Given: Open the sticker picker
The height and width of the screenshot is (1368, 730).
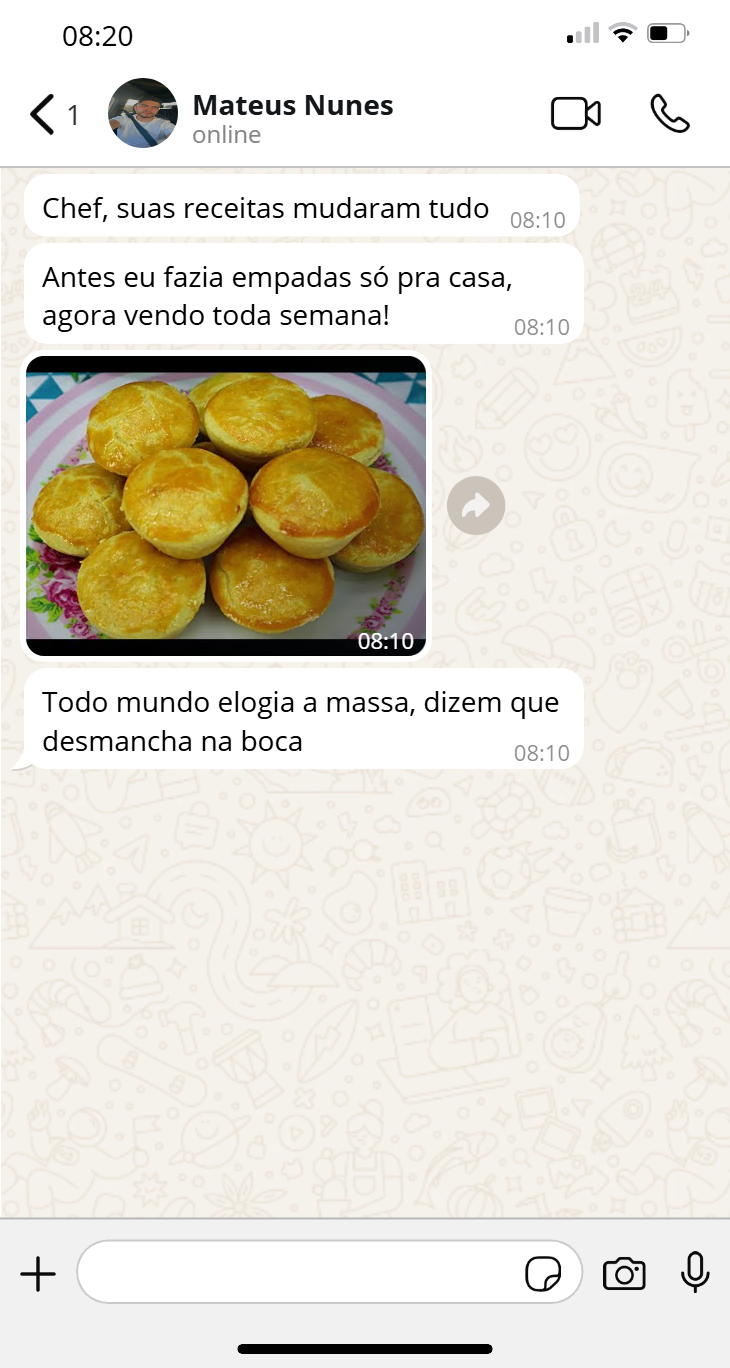Looking at the screenshot, I should pos(543,1274).
